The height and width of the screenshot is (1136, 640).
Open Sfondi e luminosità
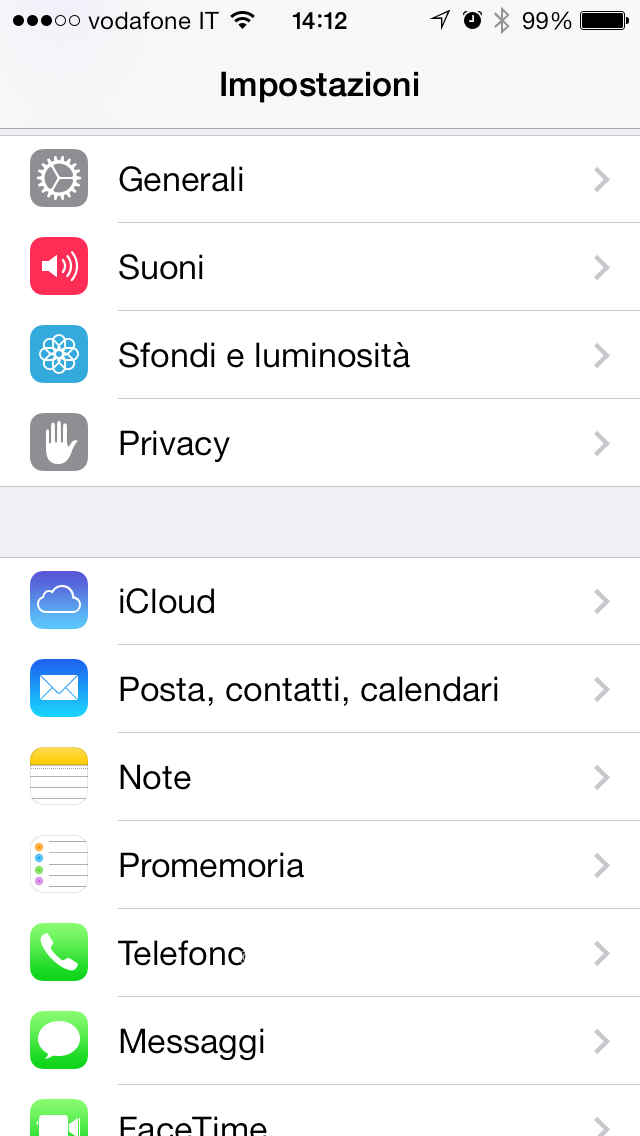(x=320, y=355)
